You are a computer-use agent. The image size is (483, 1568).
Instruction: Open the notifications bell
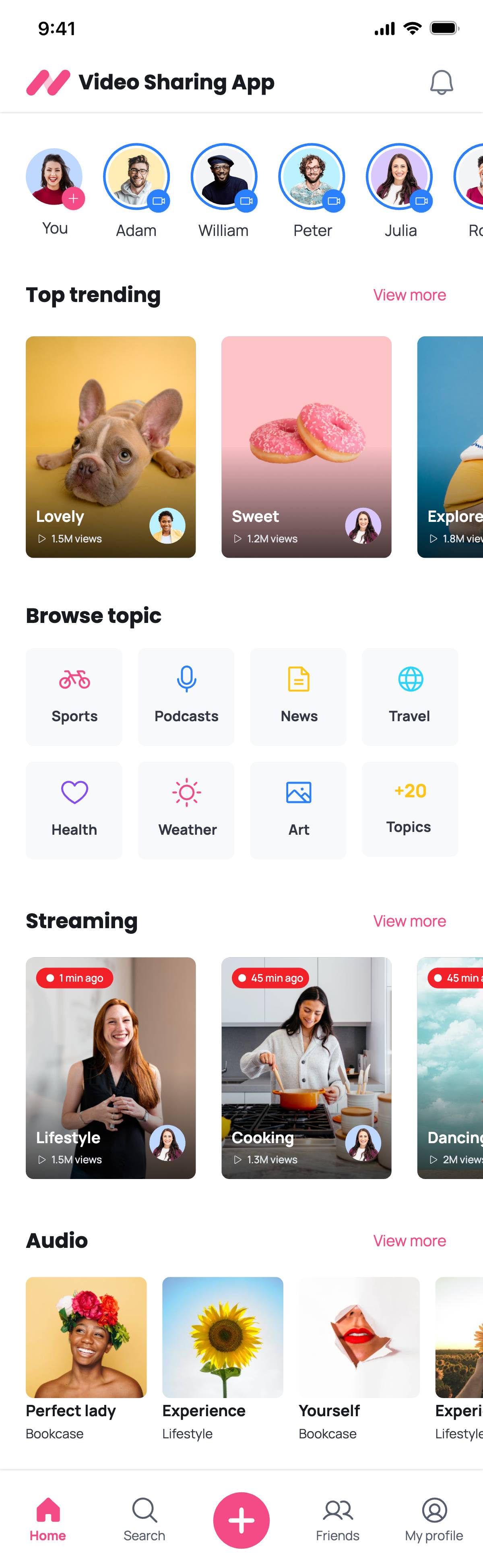(441, 82)
